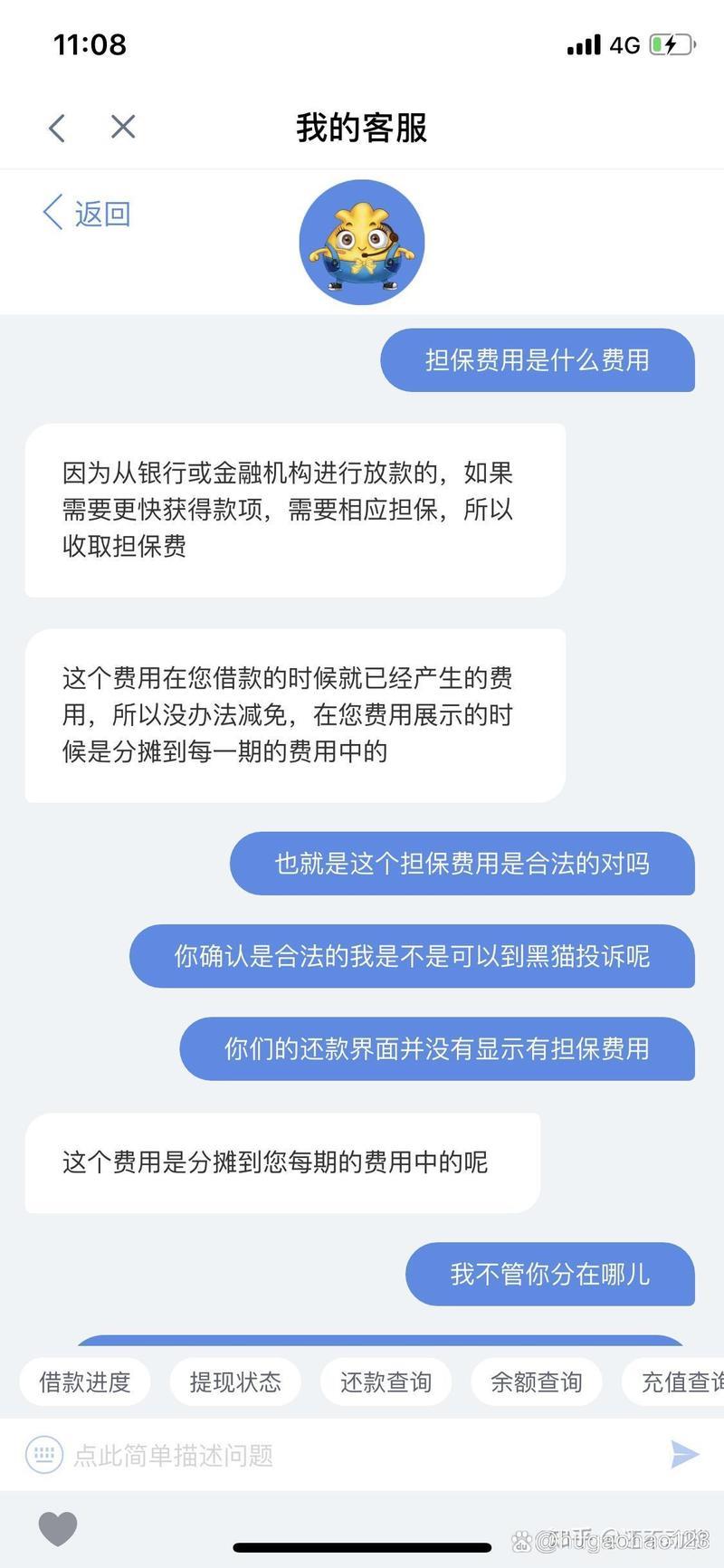The image size is (724, 1568).
Task: Open the 还款查询 shortcut
Action: (386, 1382)
